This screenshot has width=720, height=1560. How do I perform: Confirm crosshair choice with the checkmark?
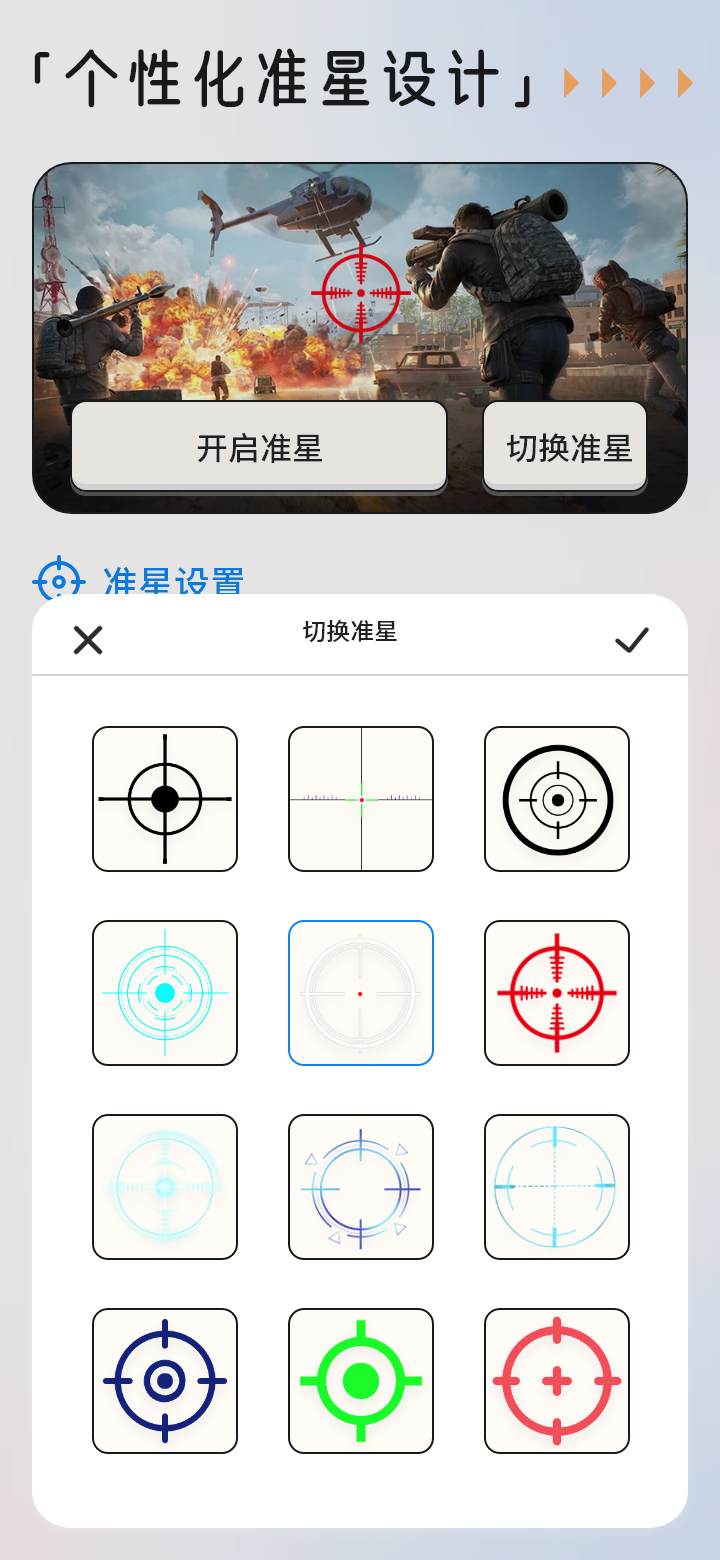point(631,638)
